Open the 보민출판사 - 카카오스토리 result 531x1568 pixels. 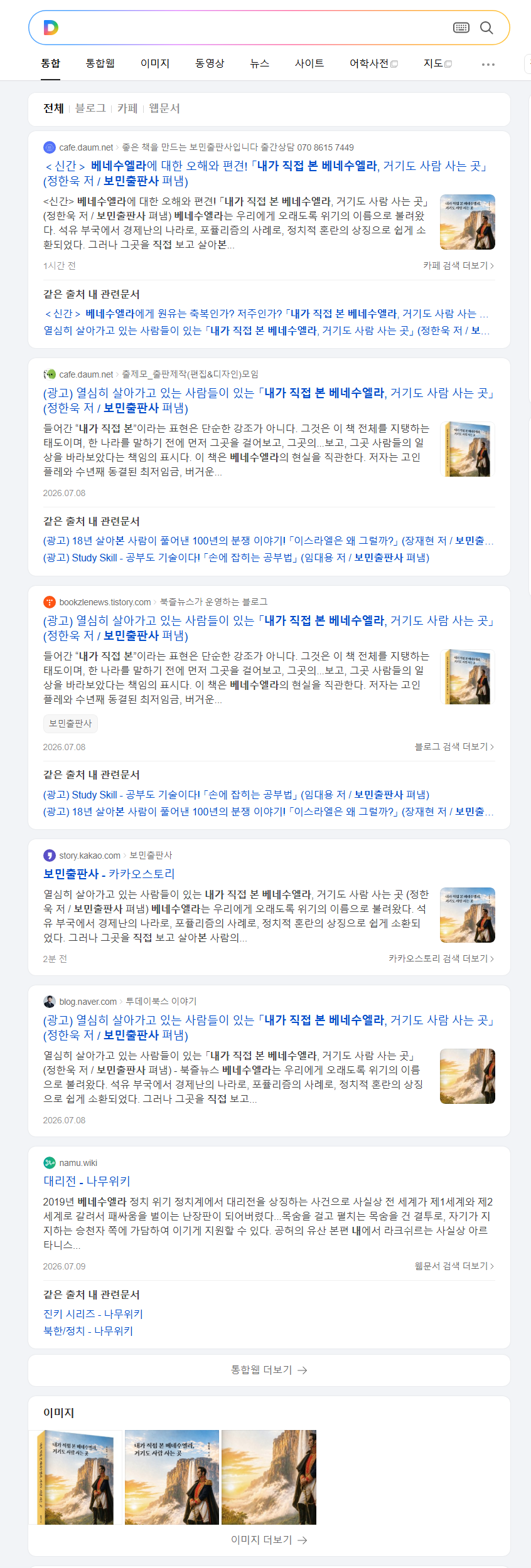point(109,874)
